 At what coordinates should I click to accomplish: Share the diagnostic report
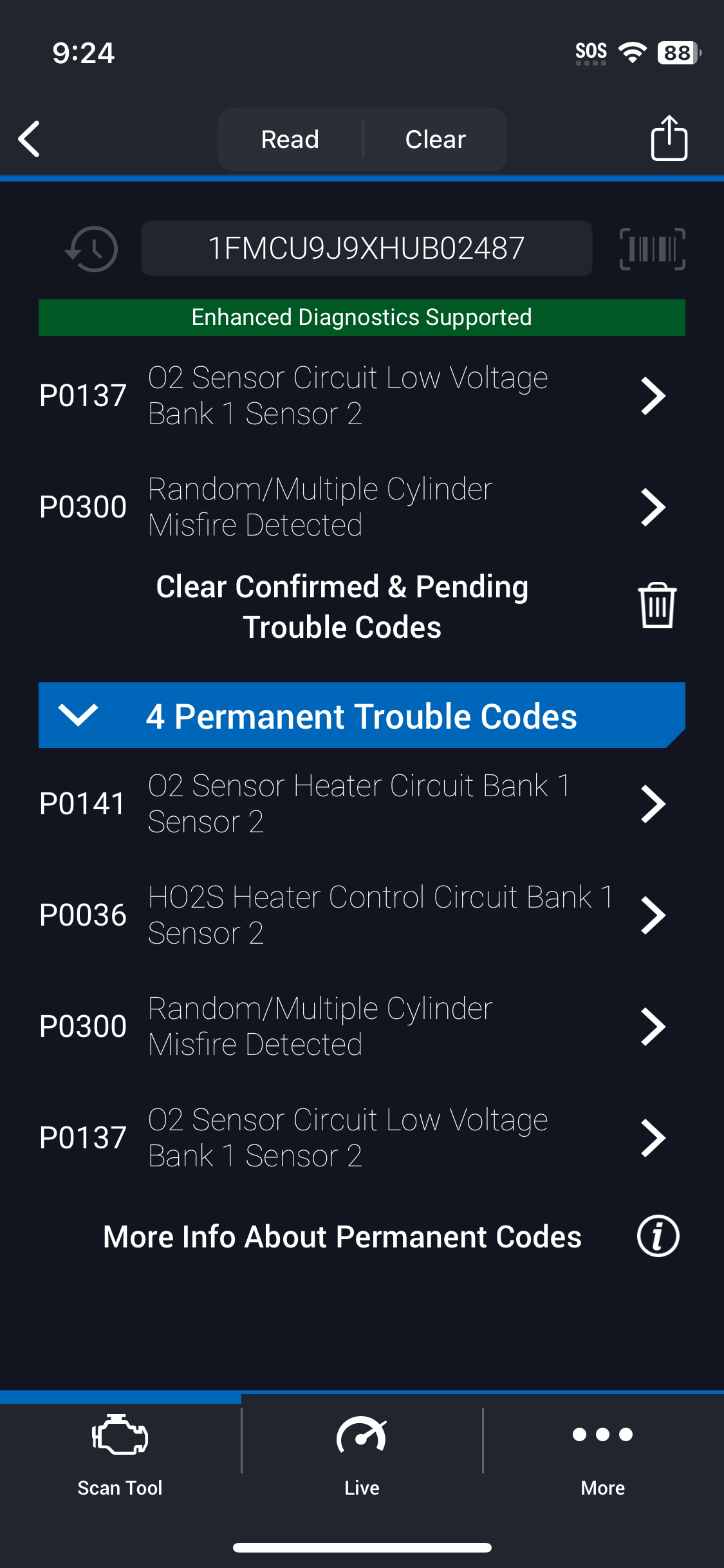click(x=669, y=138)
